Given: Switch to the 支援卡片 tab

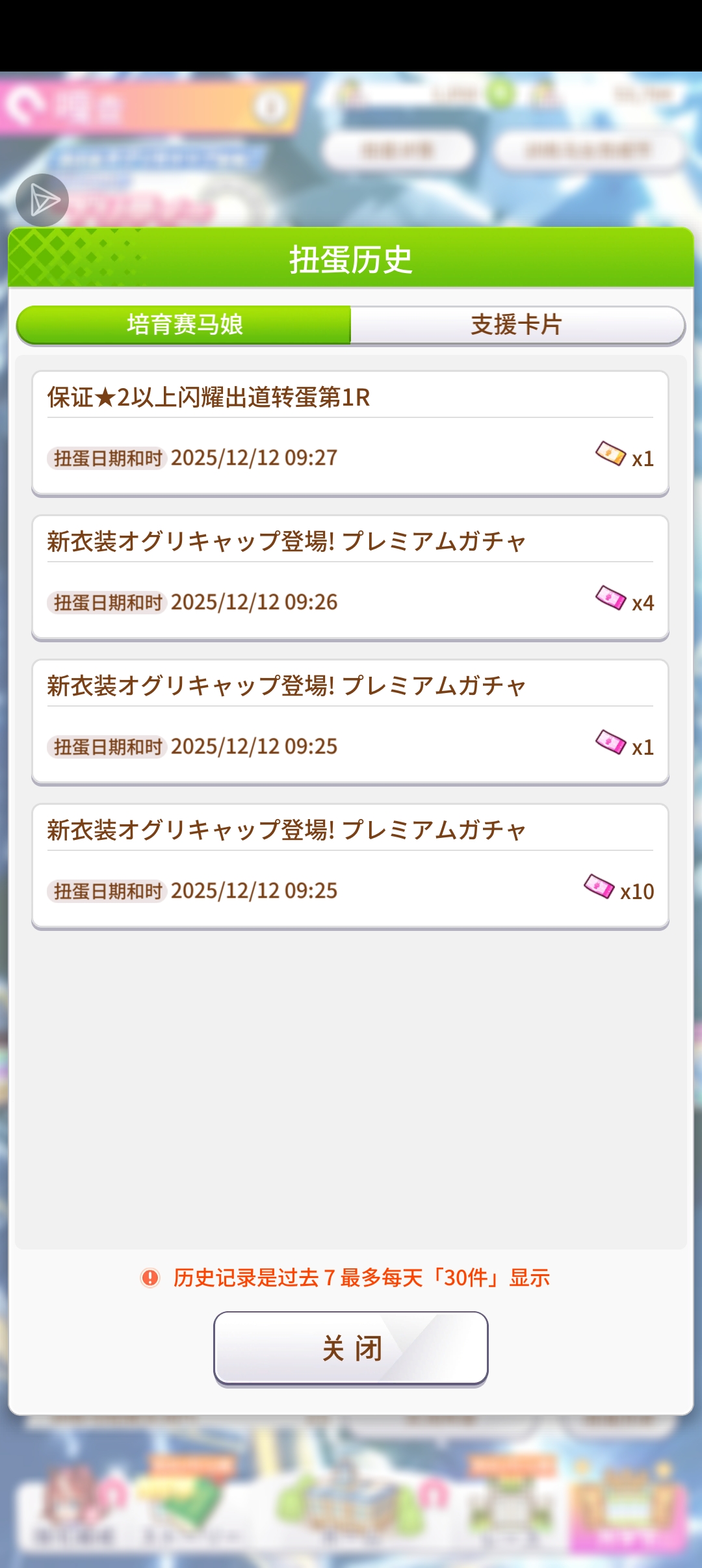Looking at the screenshot, I should pos(517,324).
